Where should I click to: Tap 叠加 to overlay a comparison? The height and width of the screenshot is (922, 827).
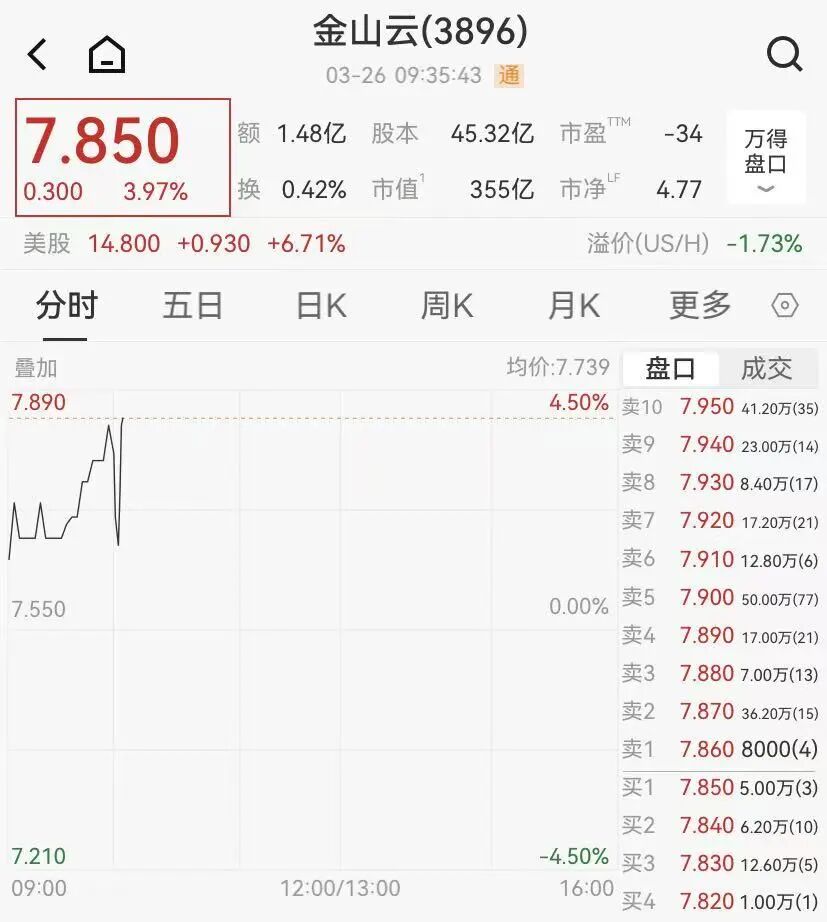click(36, 368)
